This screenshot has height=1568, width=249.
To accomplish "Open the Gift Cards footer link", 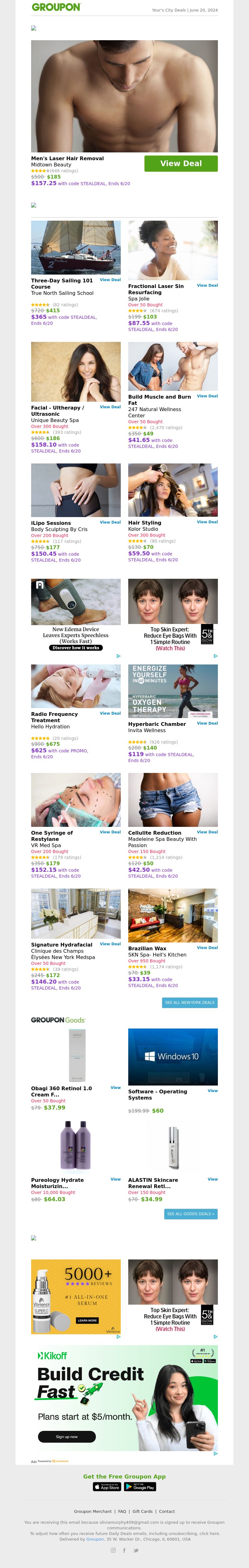I will tap(143, 1511).
